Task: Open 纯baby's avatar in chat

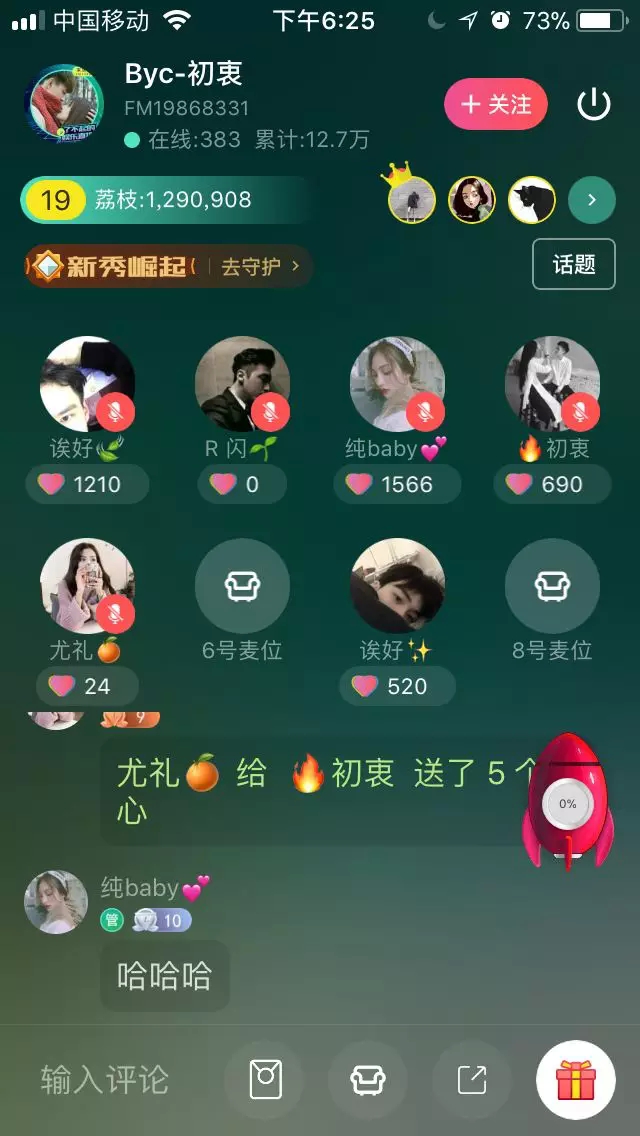Action: 56,901
